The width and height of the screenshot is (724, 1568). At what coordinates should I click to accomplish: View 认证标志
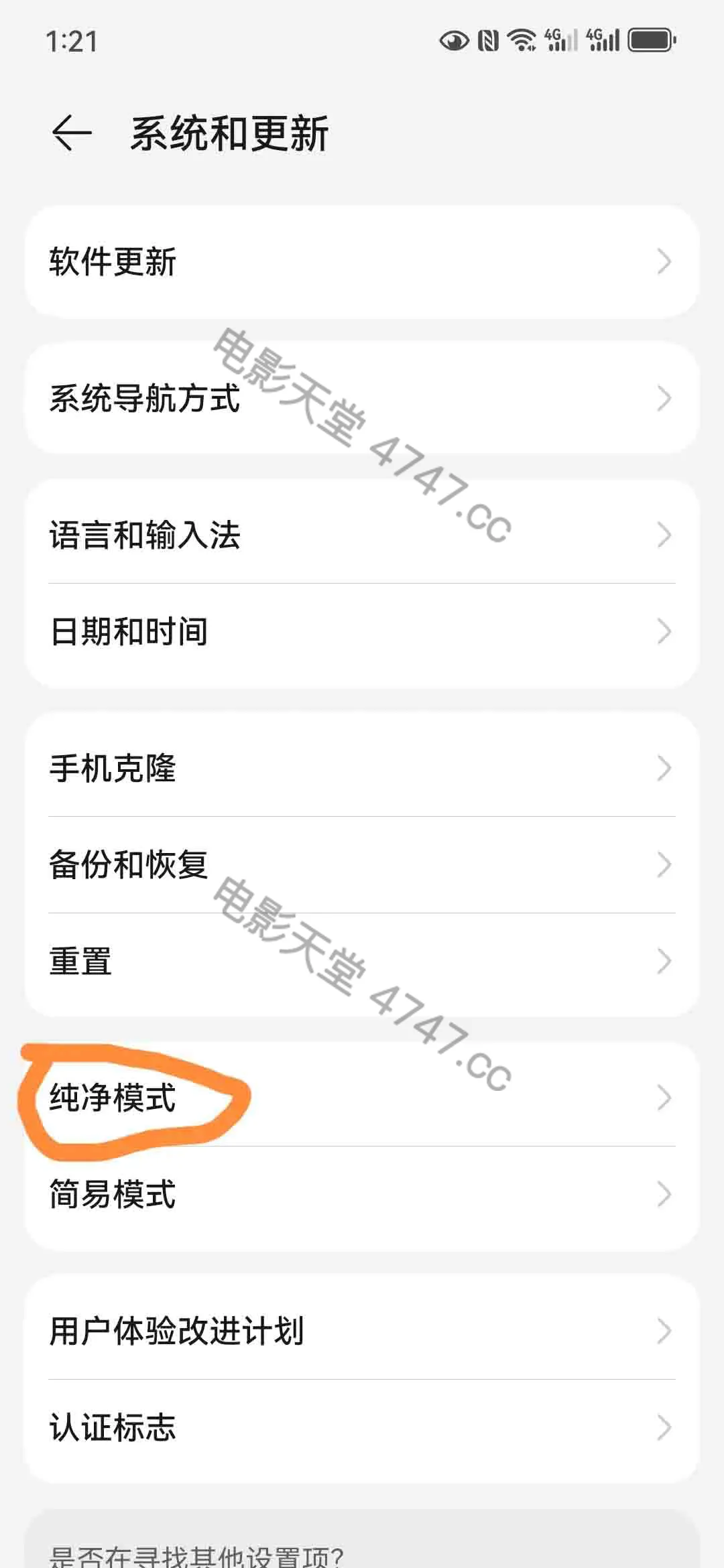[362, 1427]
